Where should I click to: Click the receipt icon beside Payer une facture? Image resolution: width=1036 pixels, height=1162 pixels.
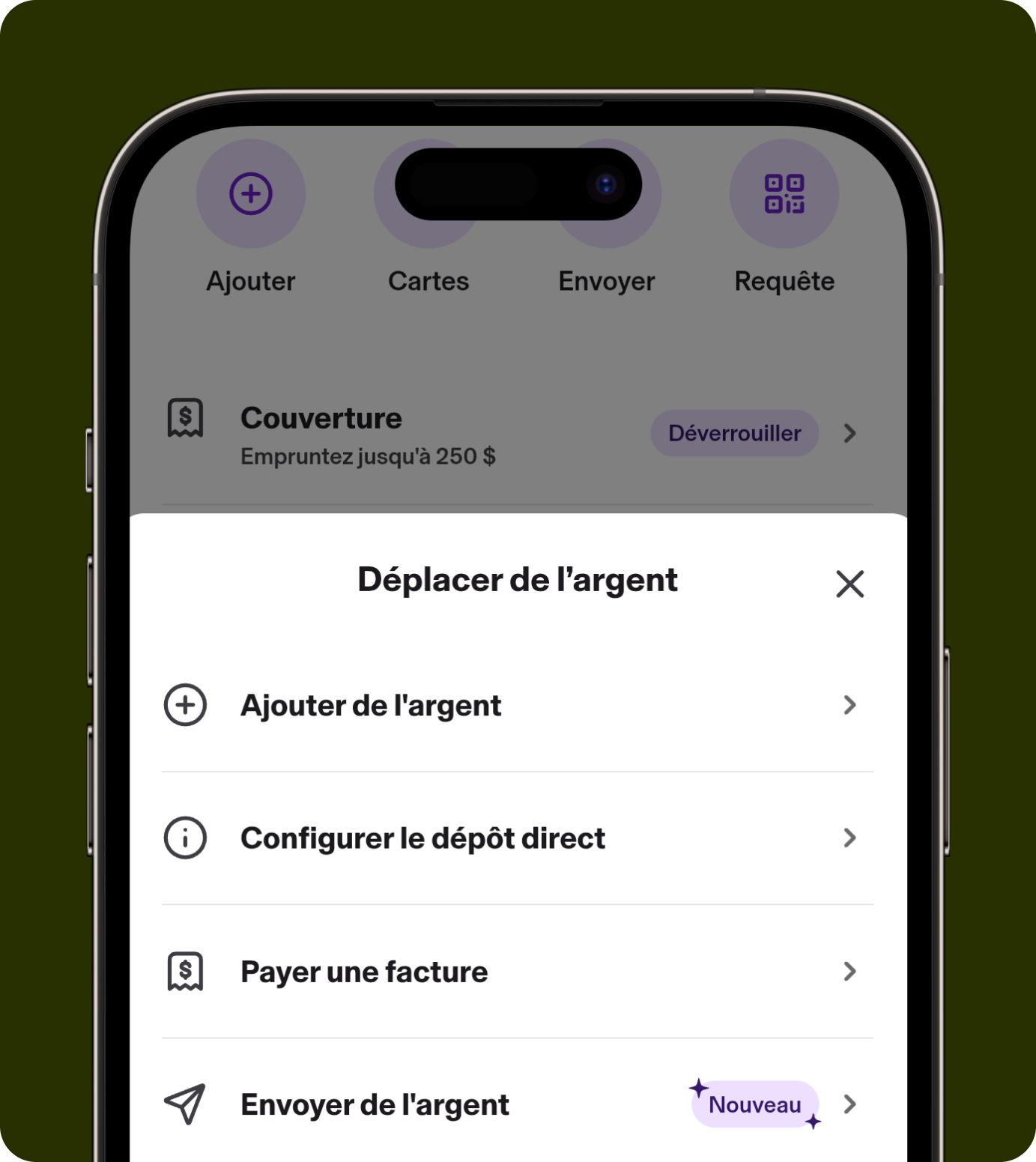tap(185, 972)
